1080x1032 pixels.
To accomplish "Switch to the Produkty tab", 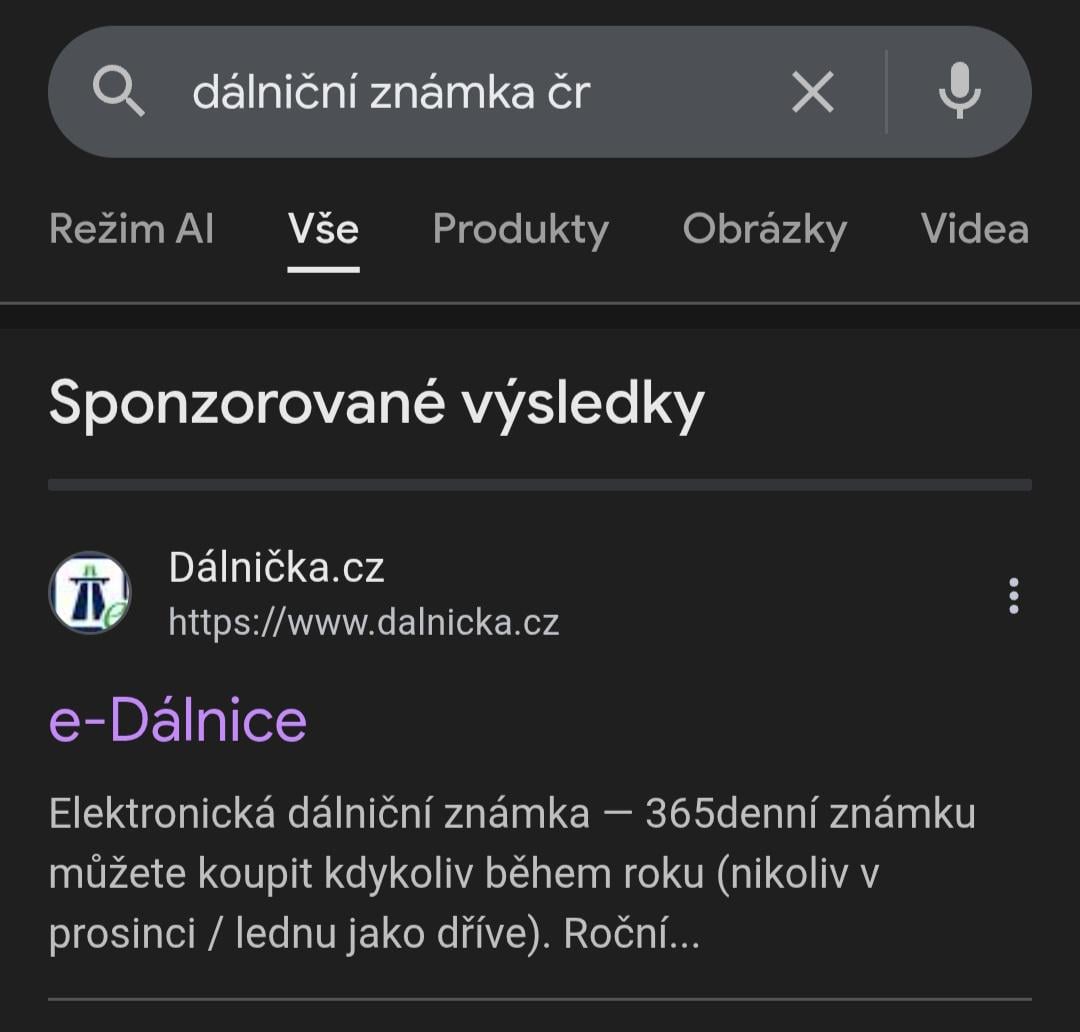I will (520, 230).
